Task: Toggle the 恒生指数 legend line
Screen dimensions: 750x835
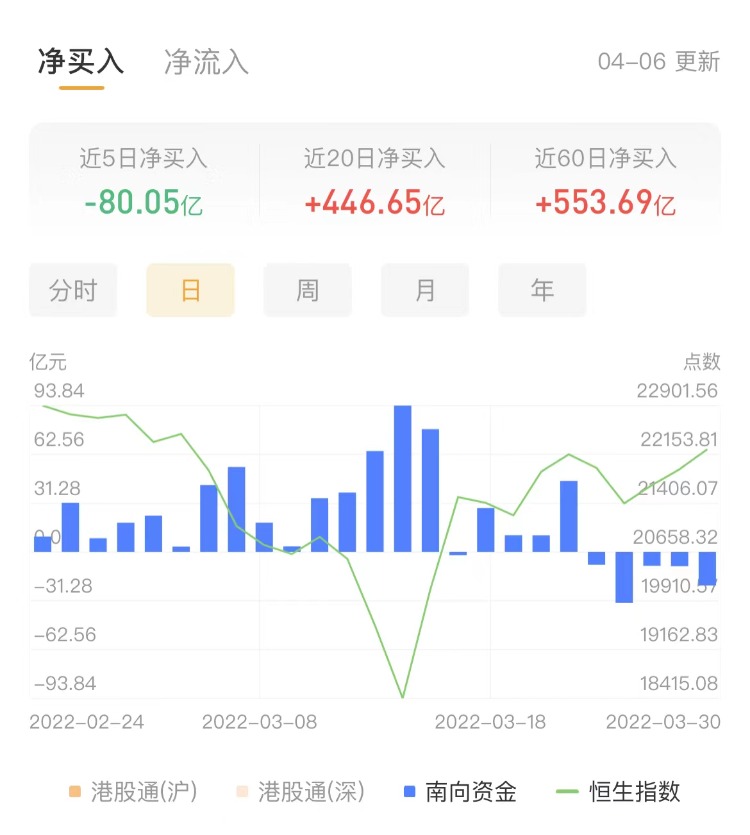Action: [618, 793]
